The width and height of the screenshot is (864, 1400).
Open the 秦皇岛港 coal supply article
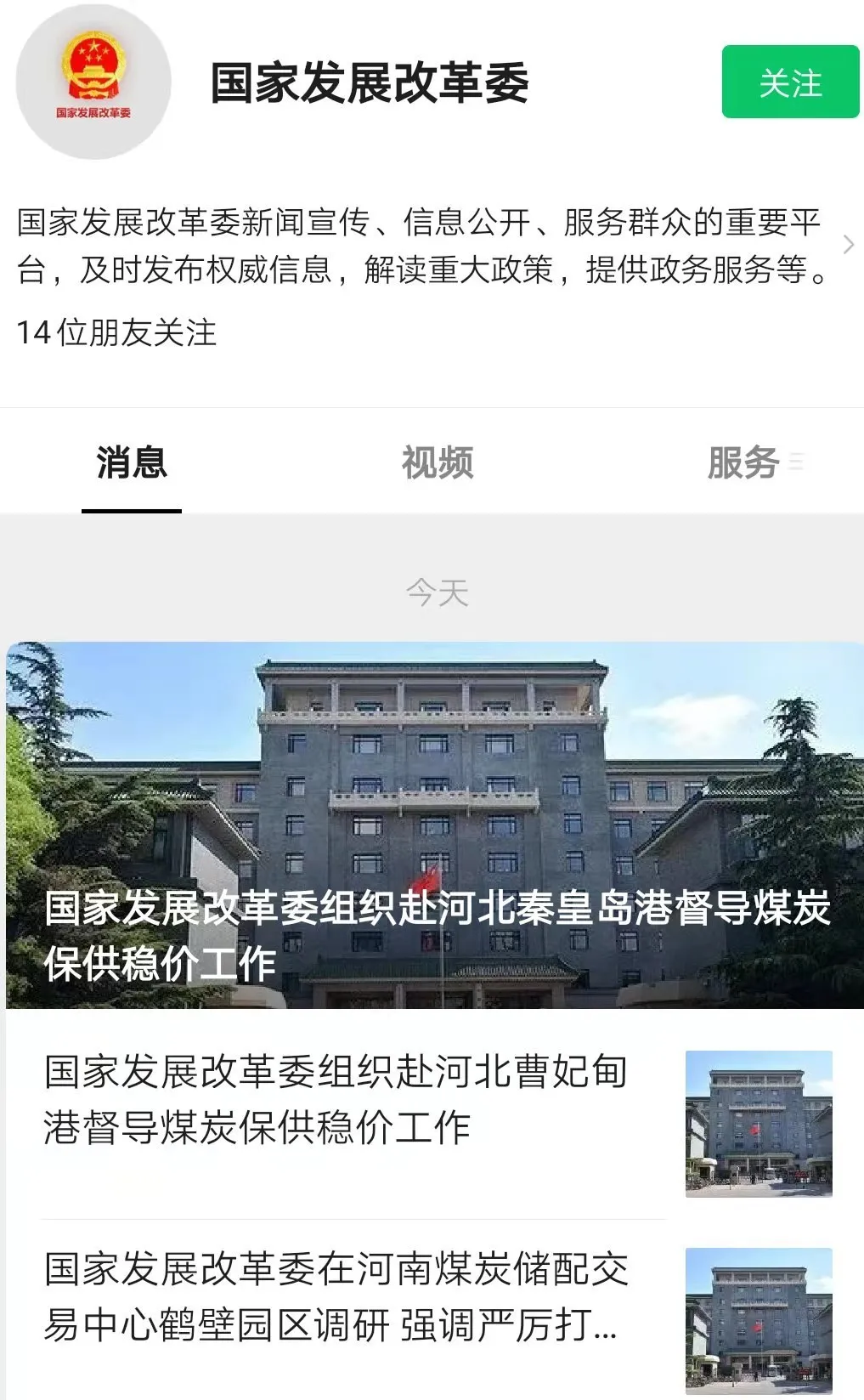pos(435,825)
